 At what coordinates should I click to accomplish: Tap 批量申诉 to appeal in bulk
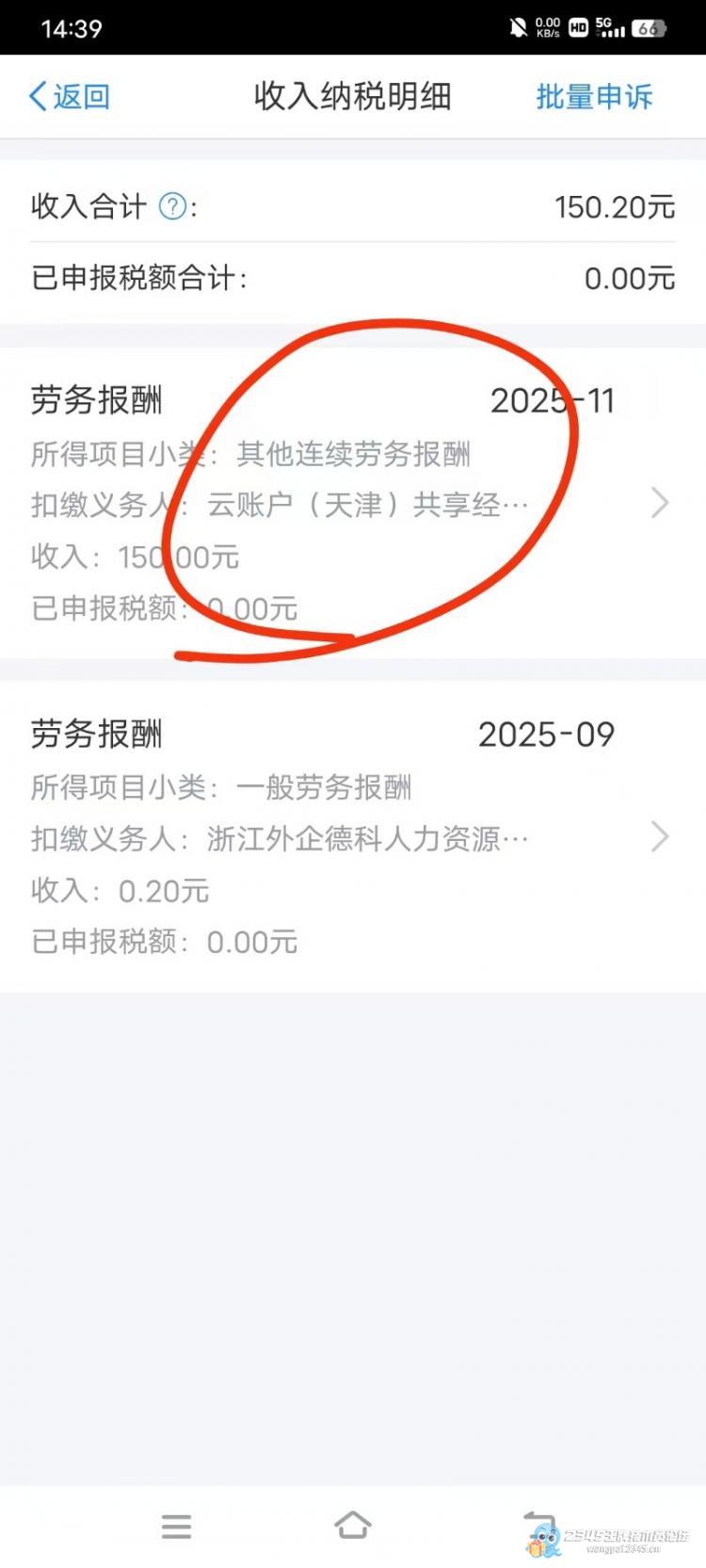coord(593,96)
